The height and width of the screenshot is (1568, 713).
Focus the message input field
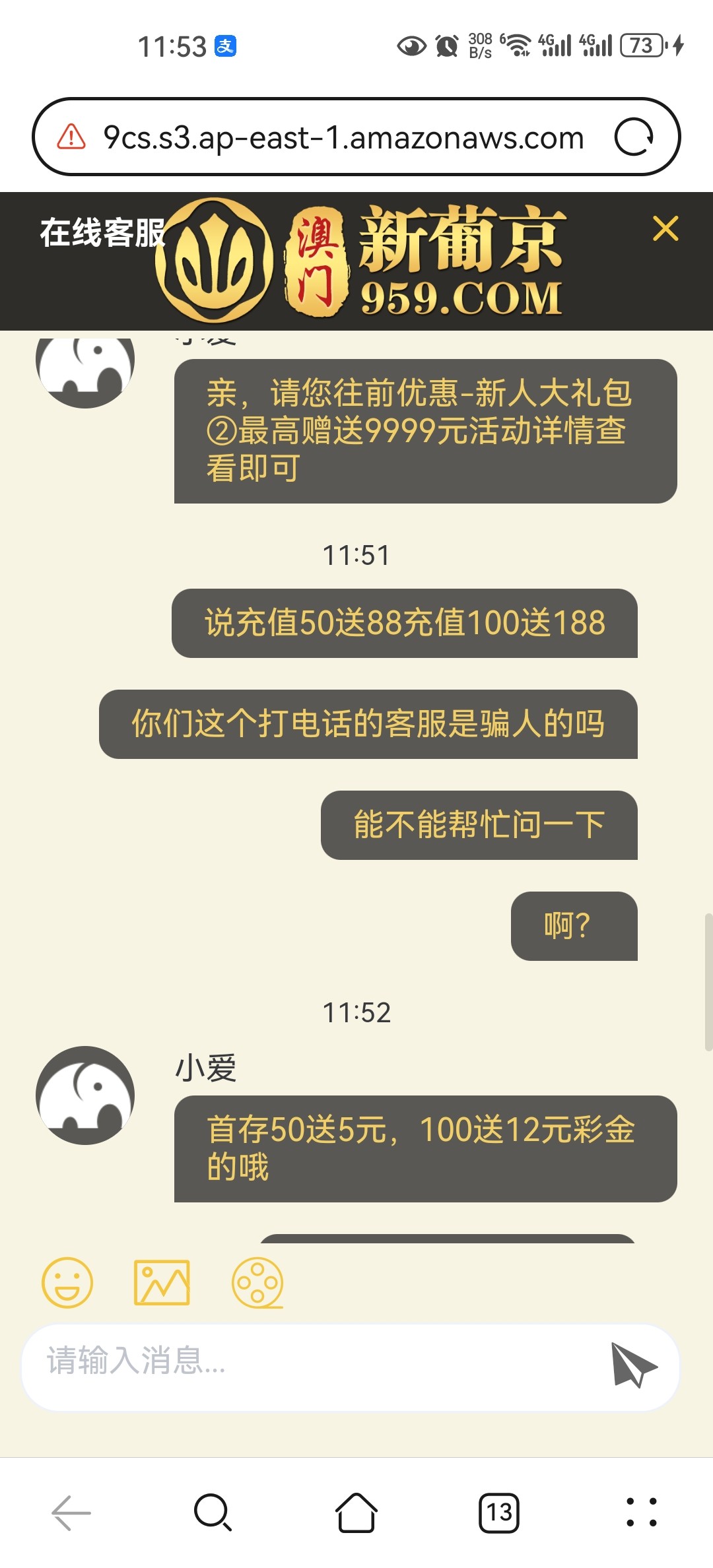[x=317, y=1361]
